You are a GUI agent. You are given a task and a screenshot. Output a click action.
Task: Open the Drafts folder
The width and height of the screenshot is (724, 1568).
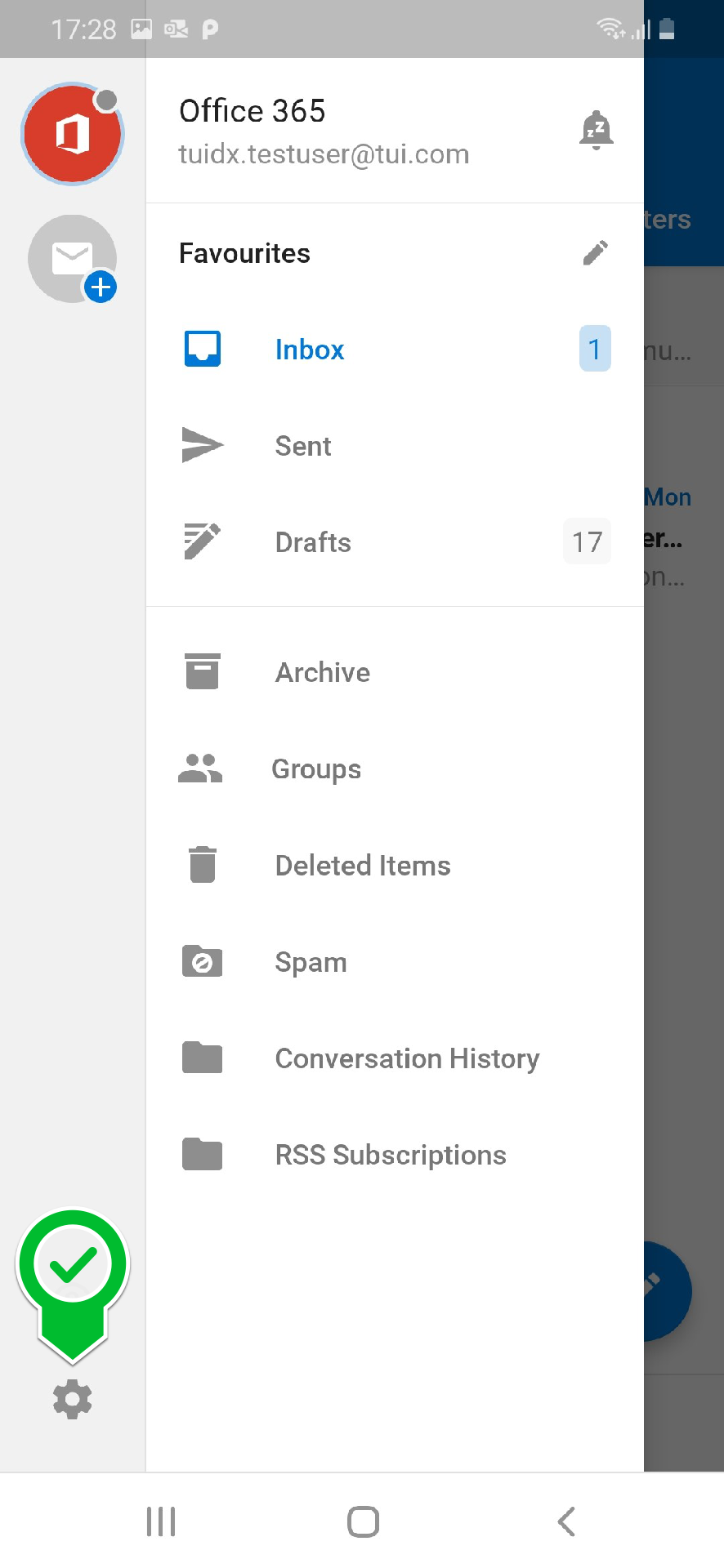coord(395,542)
